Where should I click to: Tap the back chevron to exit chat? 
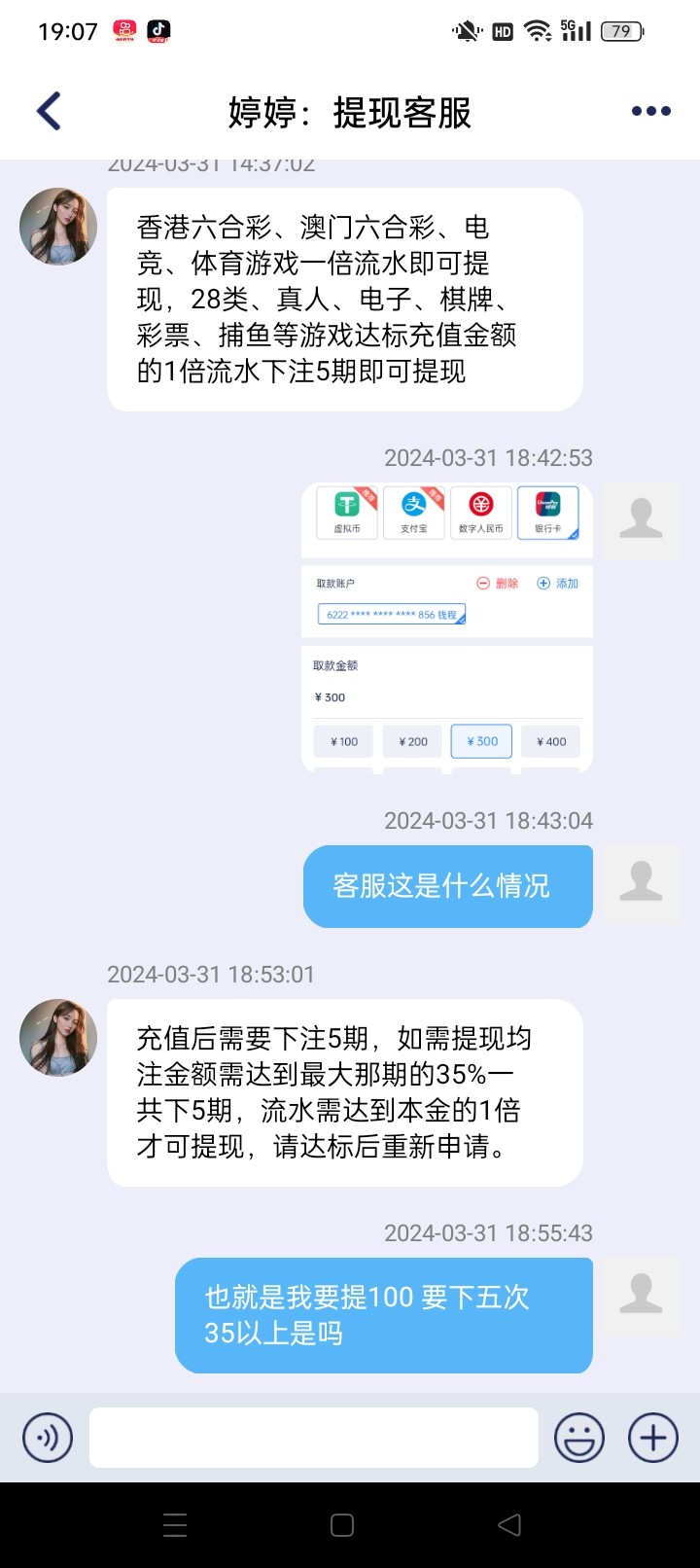coord(48,111)
